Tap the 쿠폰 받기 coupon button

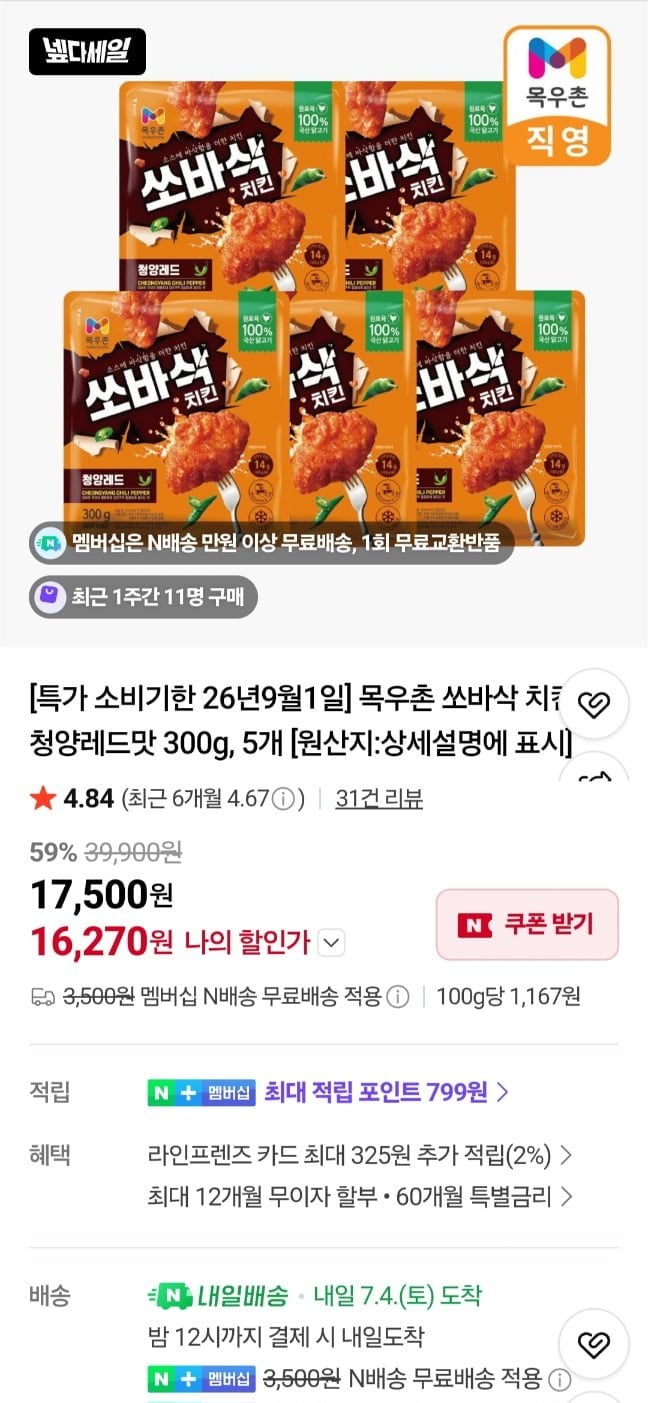click(x=527, y=924)
